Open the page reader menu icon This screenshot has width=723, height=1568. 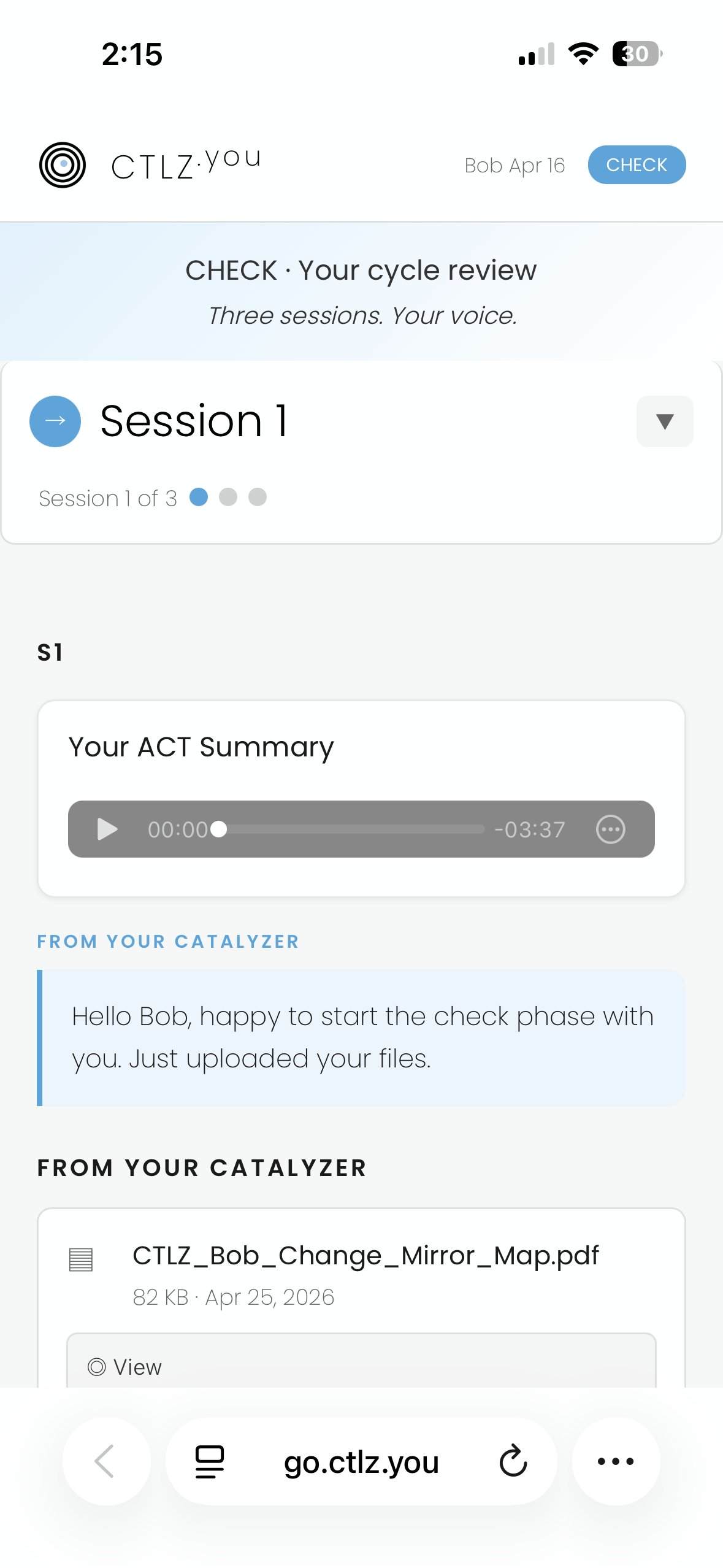point(210,1461)
